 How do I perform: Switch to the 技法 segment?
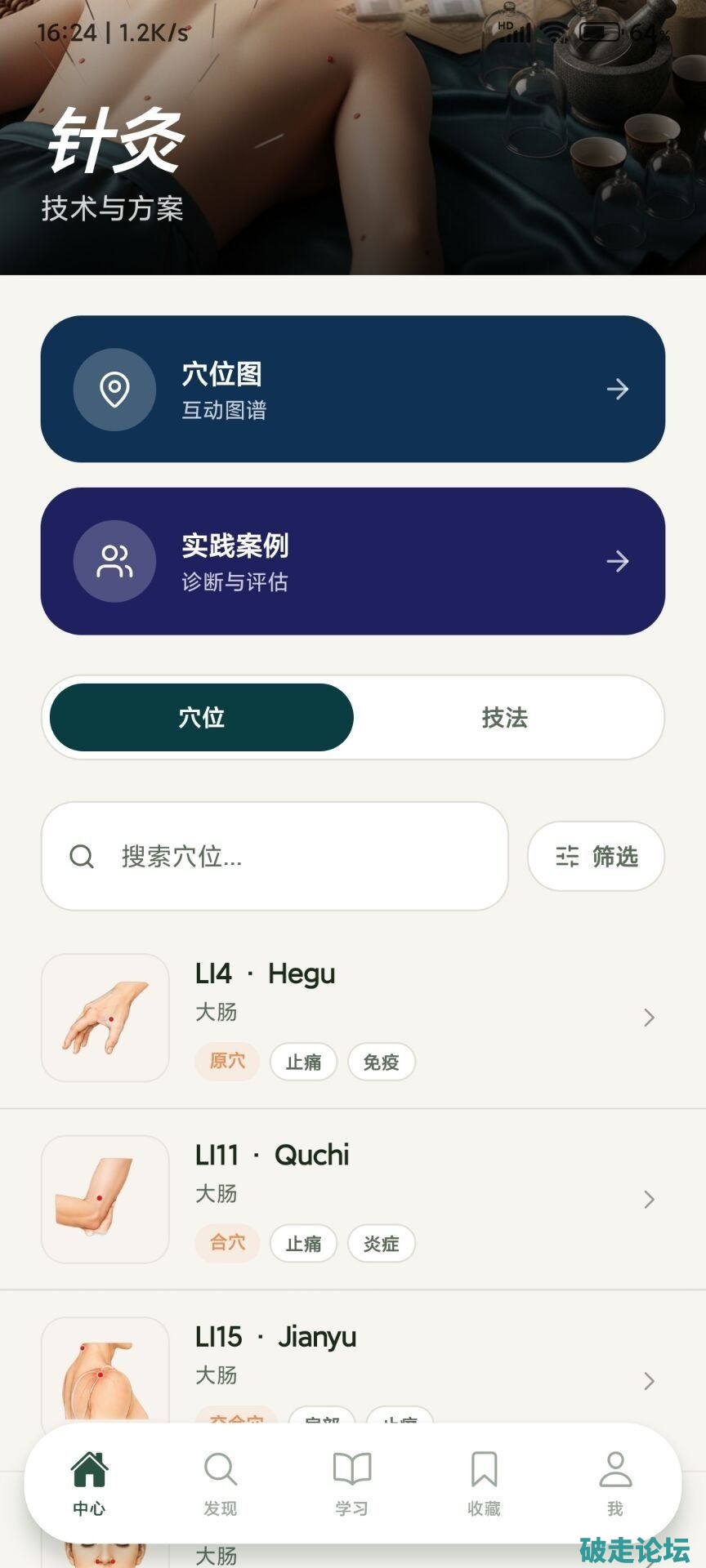[504, 718]
